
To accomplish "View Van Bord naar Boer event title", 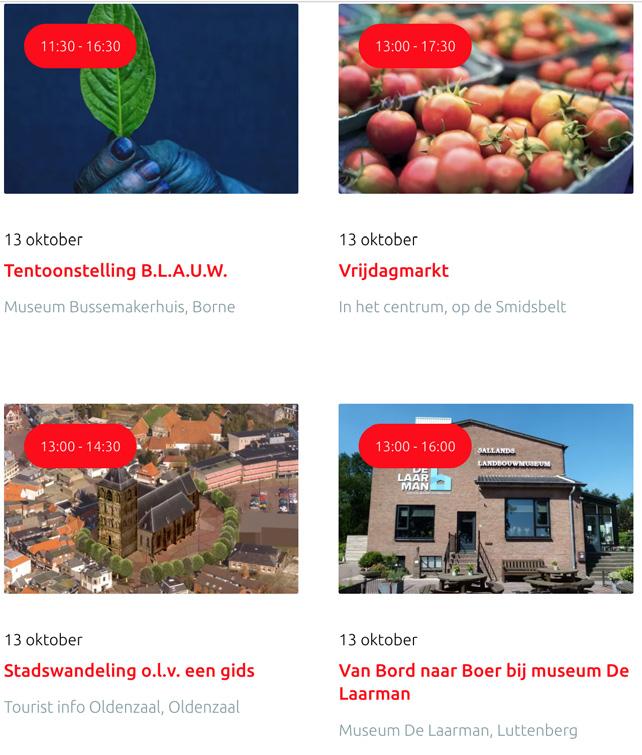I will (483, 681).
